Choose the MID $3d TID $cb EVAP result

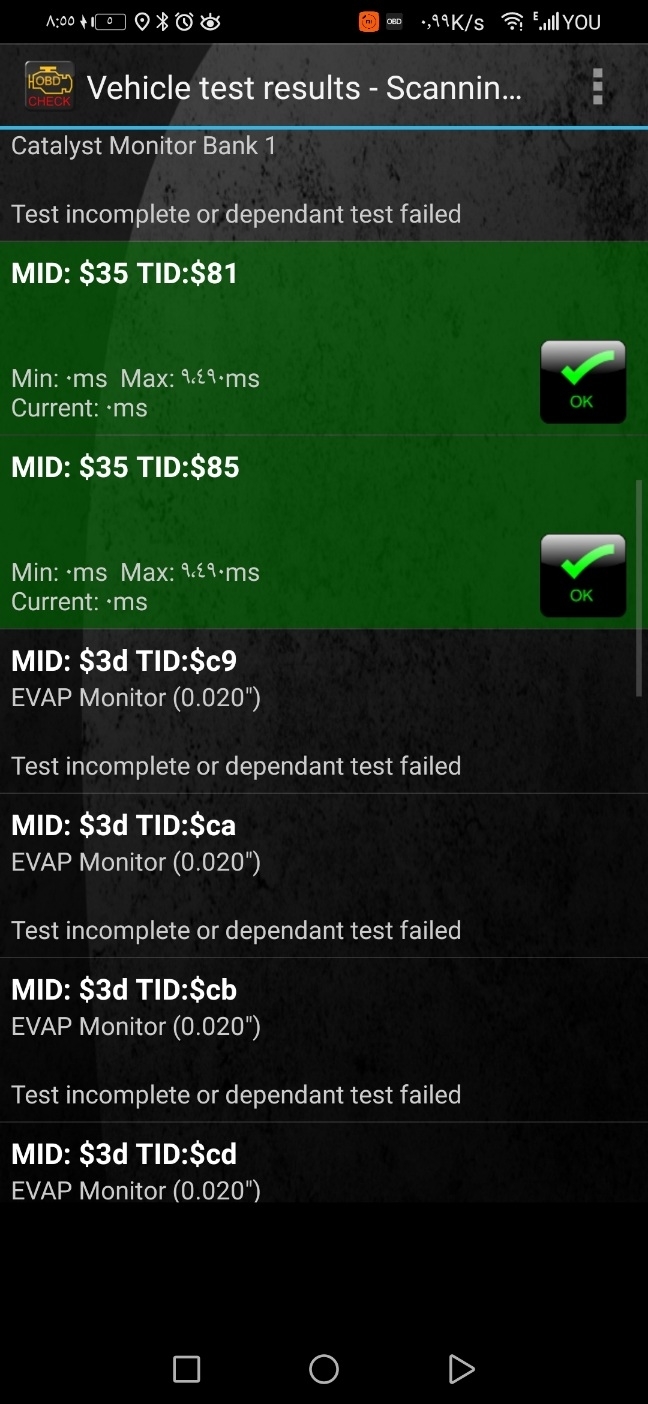[x=300, y=1040]
